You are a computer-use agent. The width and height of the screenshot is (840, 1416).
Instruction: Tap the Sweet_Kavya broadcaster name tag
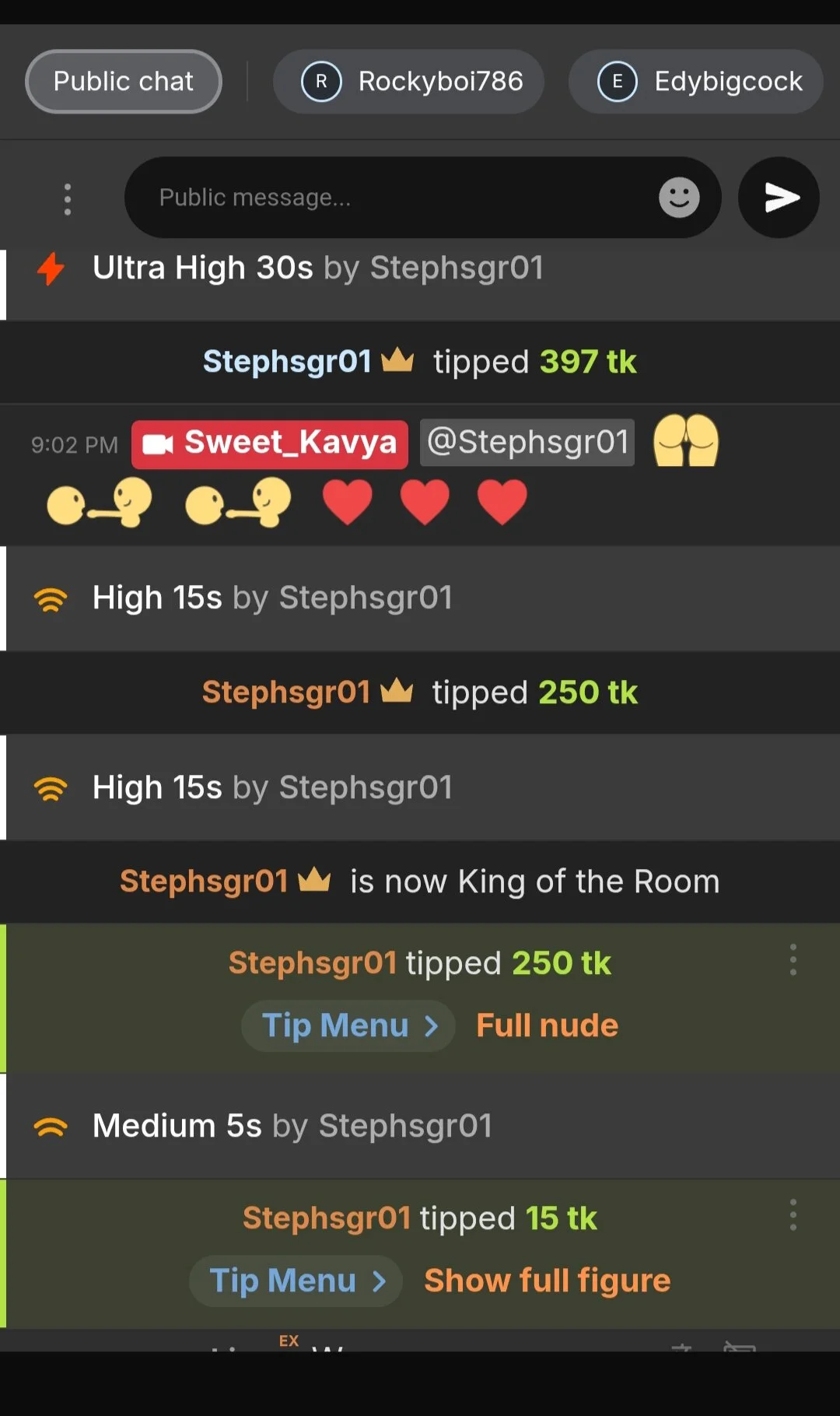tap(270, 444)
